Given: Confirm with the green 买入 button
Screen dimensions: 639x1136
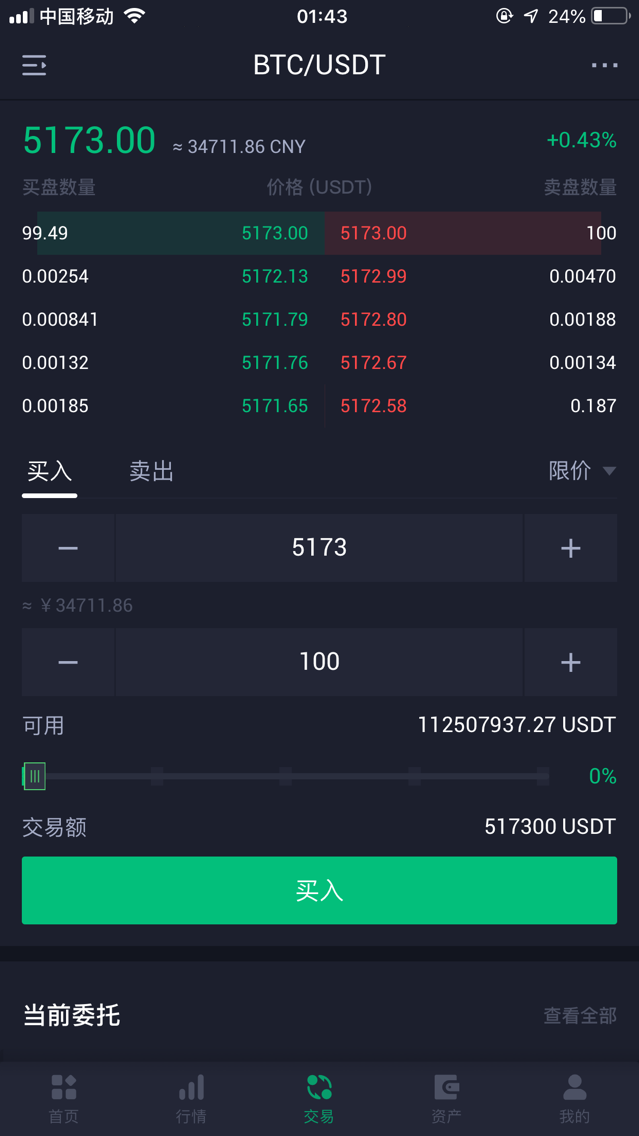Looking at the screenshot, I should (319, 890).
